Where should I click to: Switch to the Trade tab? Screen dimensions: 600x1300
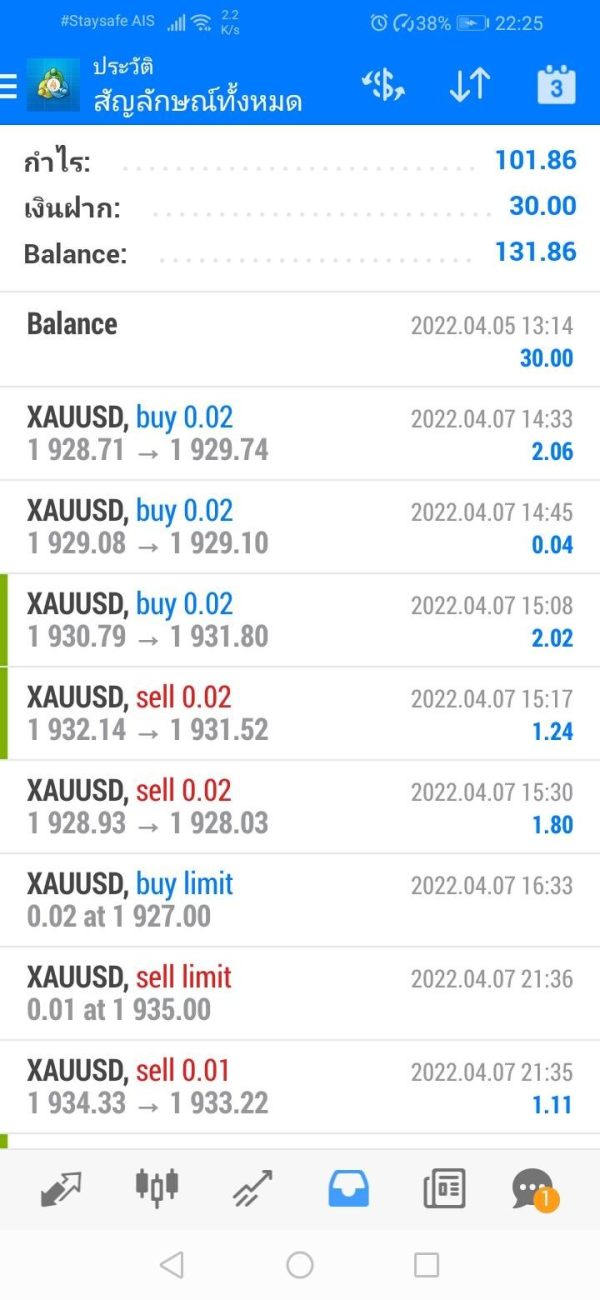pyautogui.click(x=253, y=1189)
